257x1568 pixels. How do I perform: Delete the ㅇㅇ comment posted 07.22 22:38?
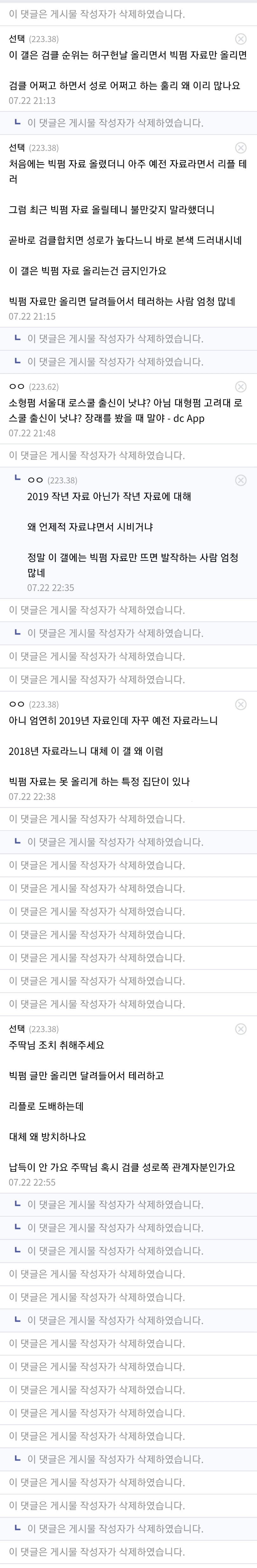coord(240,704)
